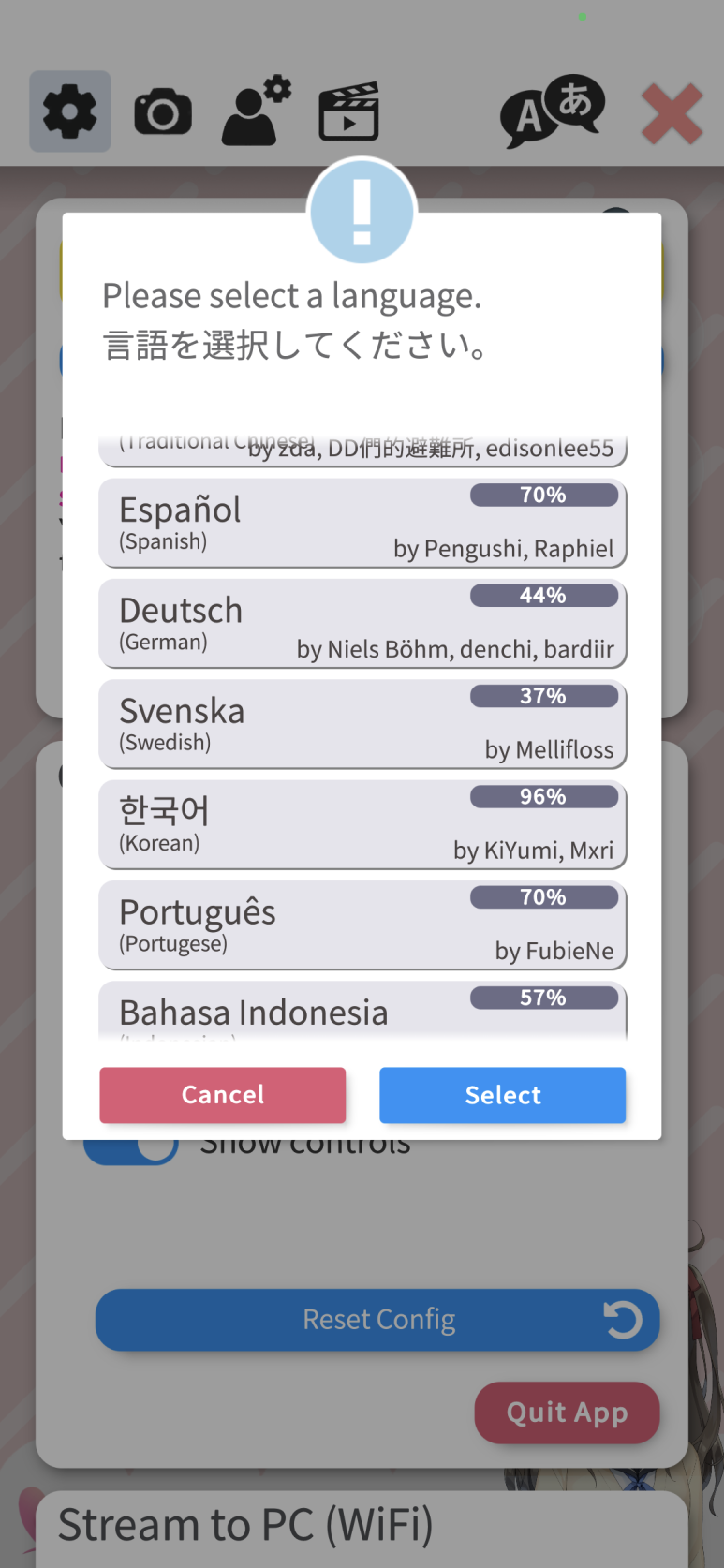724x1568 pixels.
Task: Pick Português from the language list
Action: 362,925
